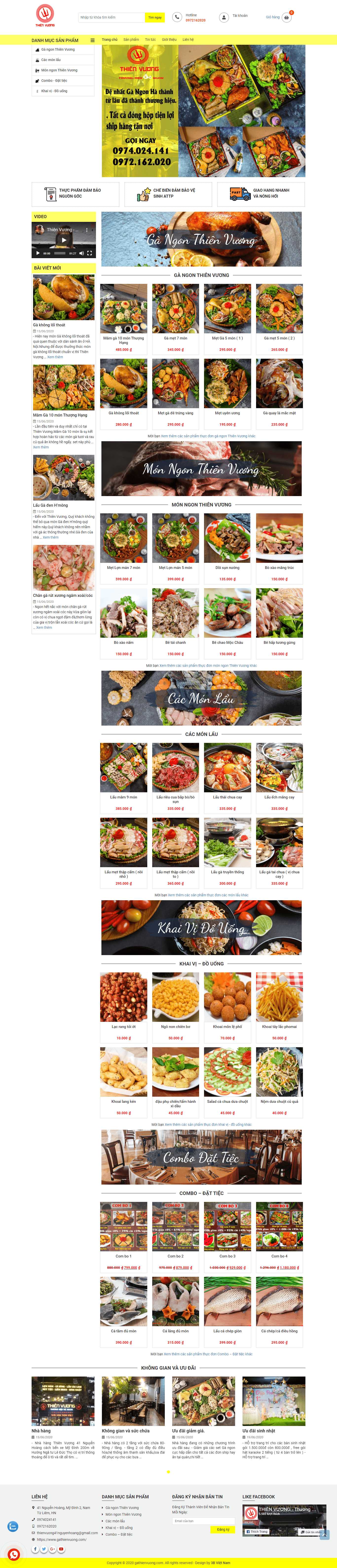The height and width of the screenshot is (1568, 337).
Task: Select the Liên hệ nav tab
Action: [188, 40]
